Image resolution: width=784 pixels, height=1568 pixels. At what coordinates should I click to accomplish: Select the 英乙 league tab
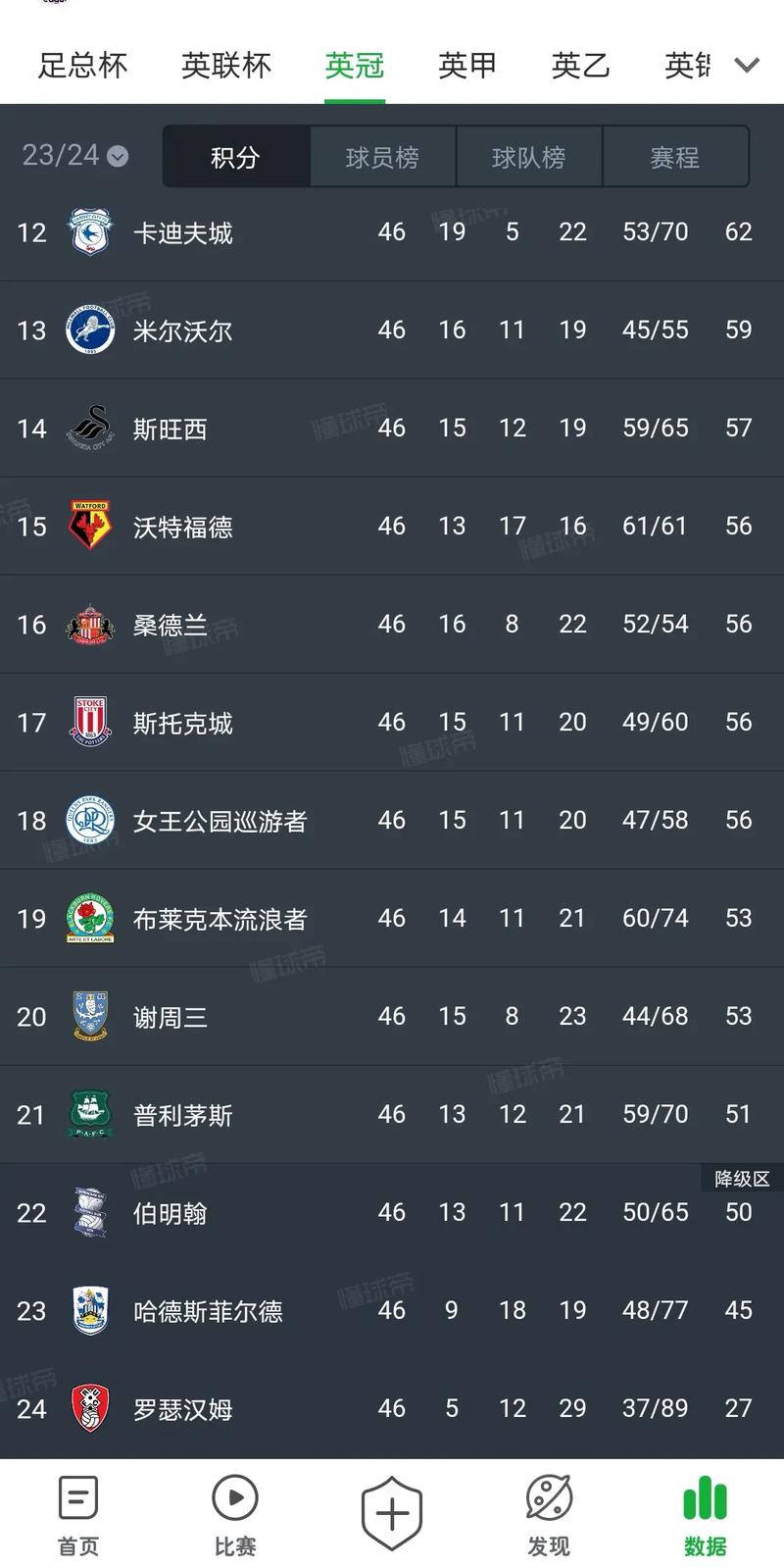pyautogui.click(x=580, y=66)
